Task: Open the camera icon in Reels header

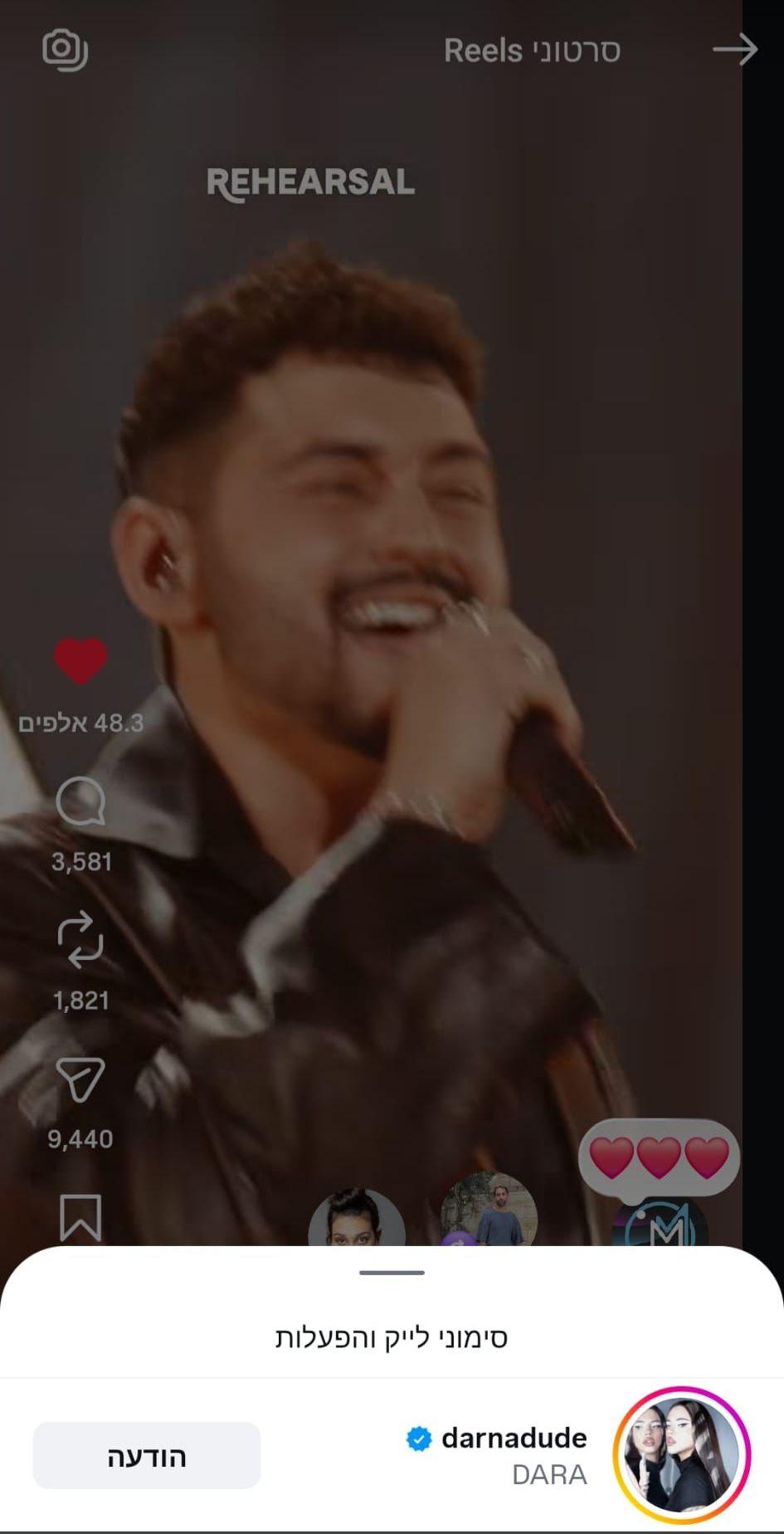Action: point(65,51)
